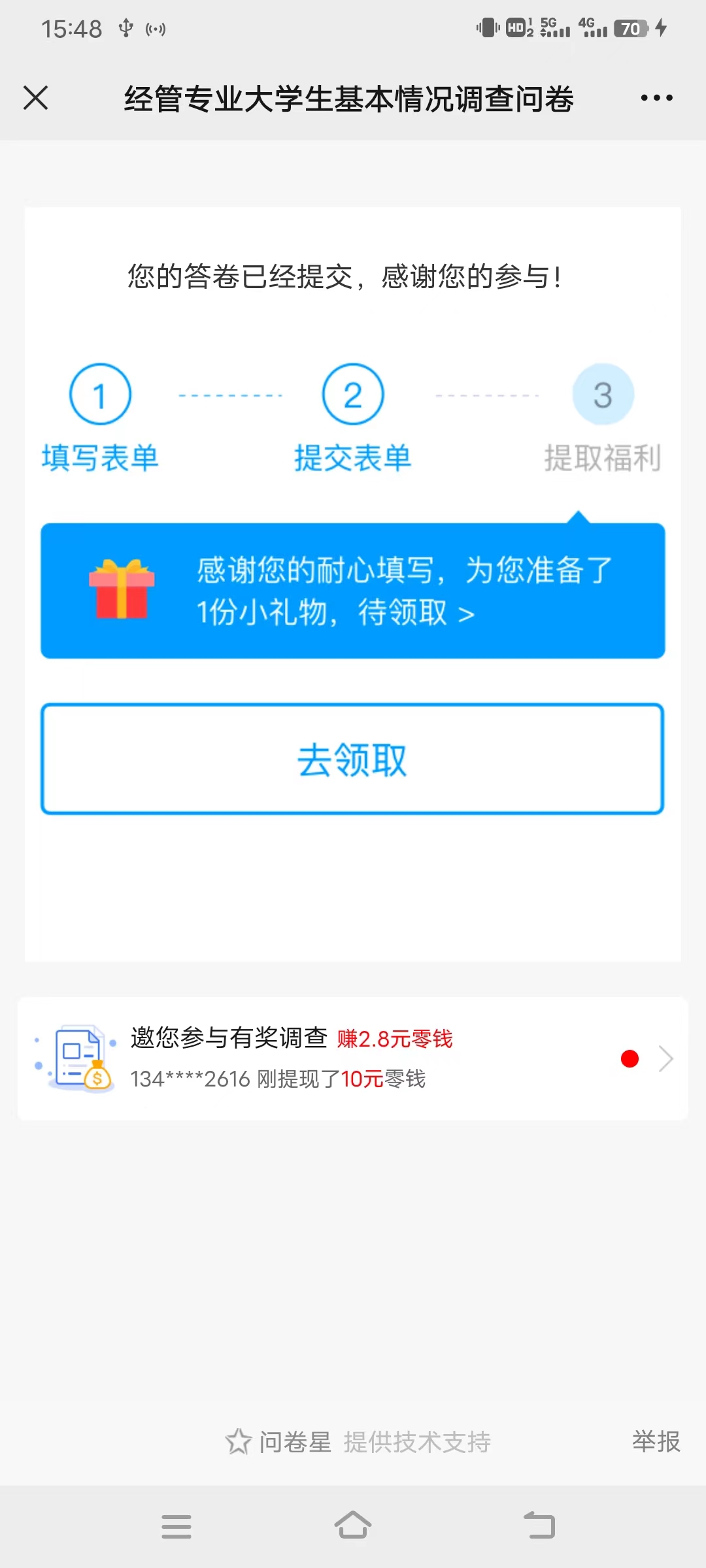706x1568 pixels.
Task: Open the three-dot overflow menu
Action: pos(656,98)
